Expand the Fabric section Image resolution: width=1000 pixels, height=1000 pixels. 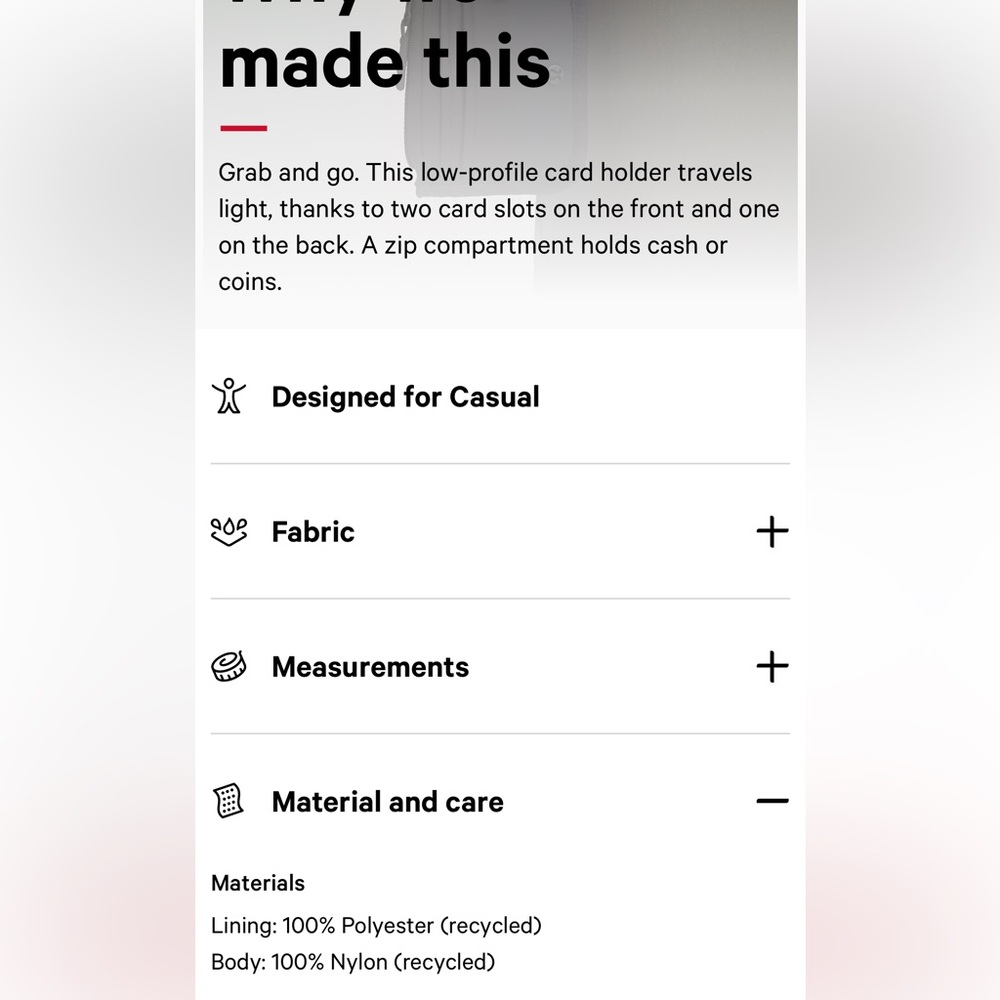click(x=771, y=531)
